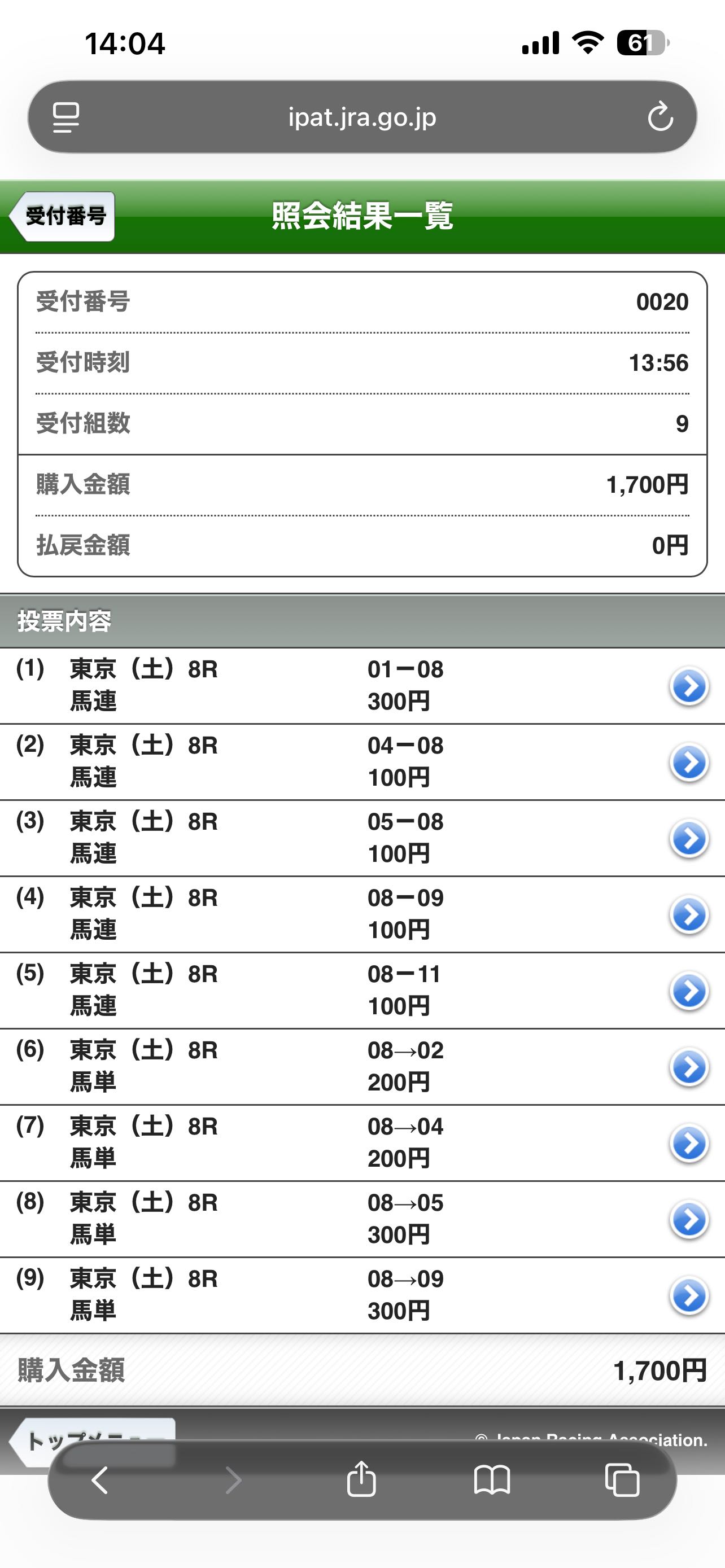
Task: Tap the ipat.jra.go.jp address bar
Action: 362,117
